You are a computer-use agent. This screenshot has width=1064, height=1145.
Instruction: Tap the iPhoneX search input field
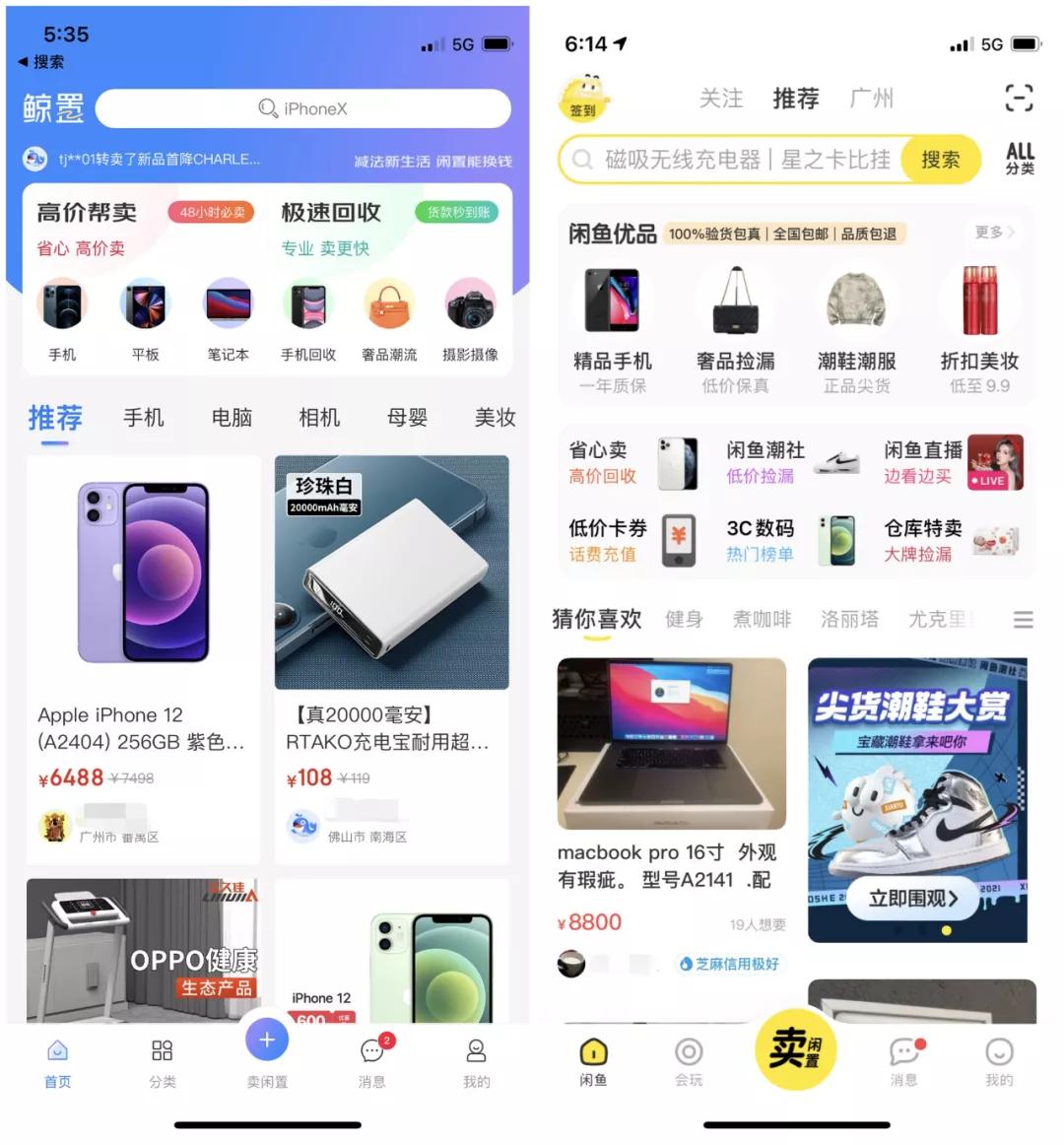point(302,108)
